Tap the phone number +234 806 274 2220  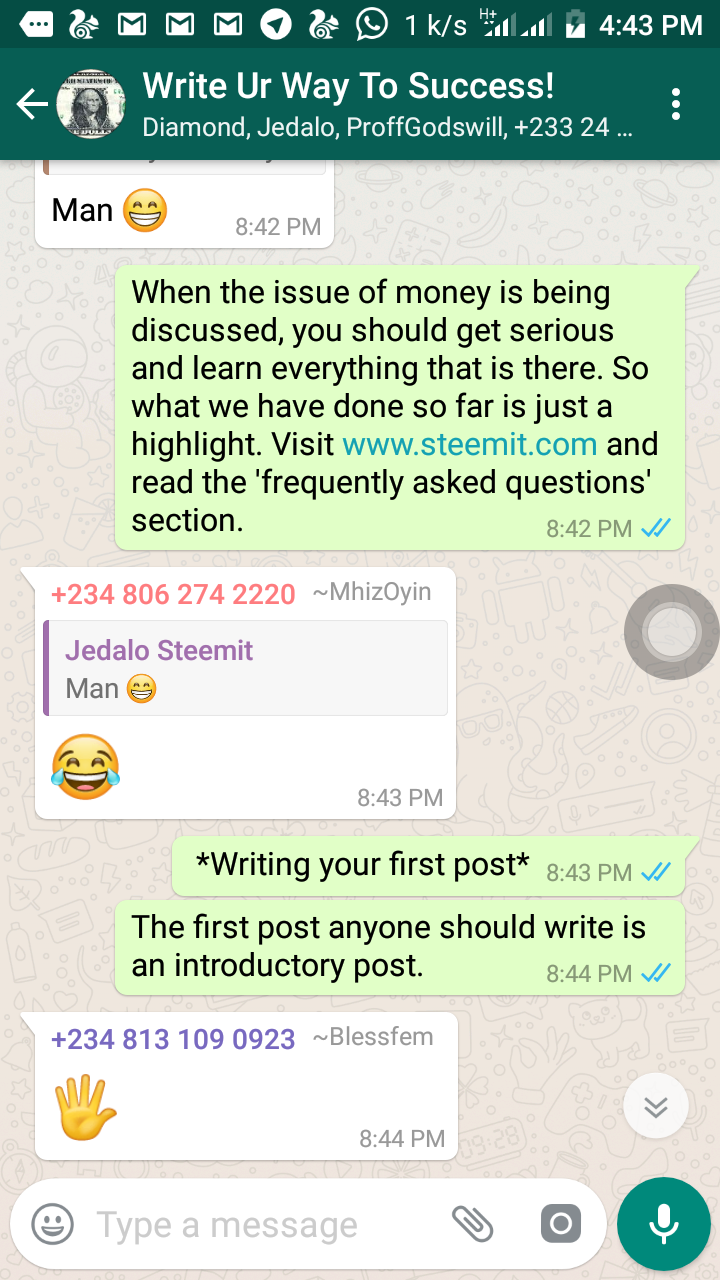[x=173, y=594]
